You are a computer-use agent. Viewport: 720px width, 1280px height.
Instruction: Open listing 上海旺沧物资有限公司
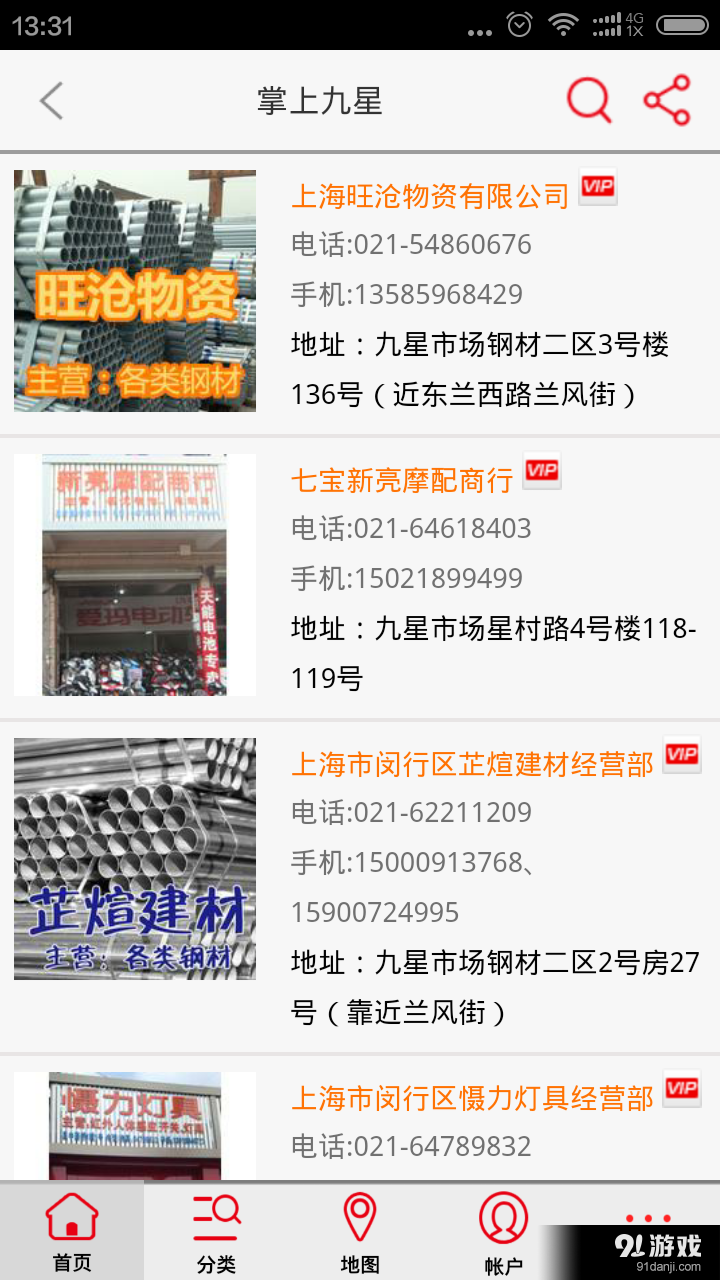432,196
